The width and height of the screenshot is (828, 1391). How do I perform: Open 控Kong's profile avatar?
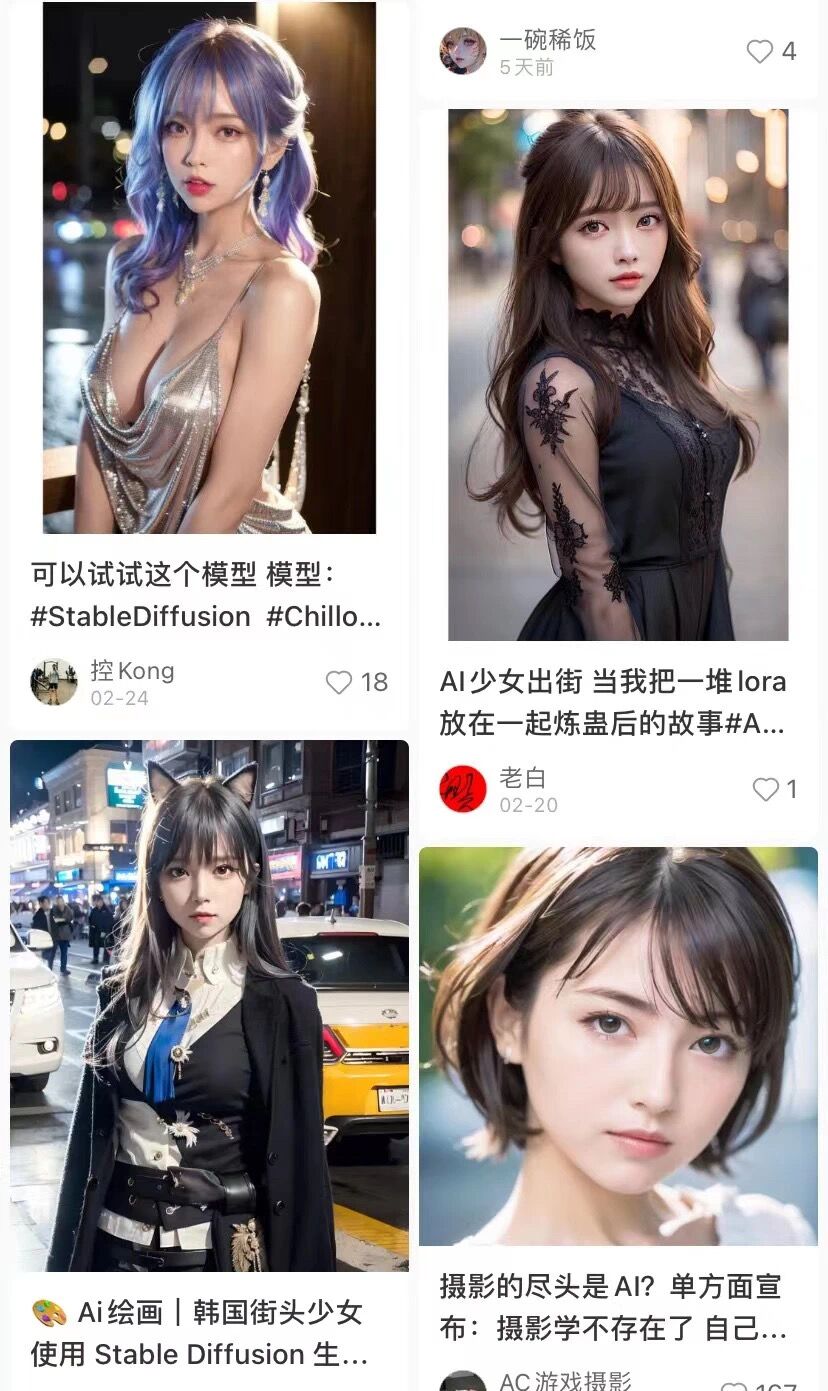click(x=54, y=682)
